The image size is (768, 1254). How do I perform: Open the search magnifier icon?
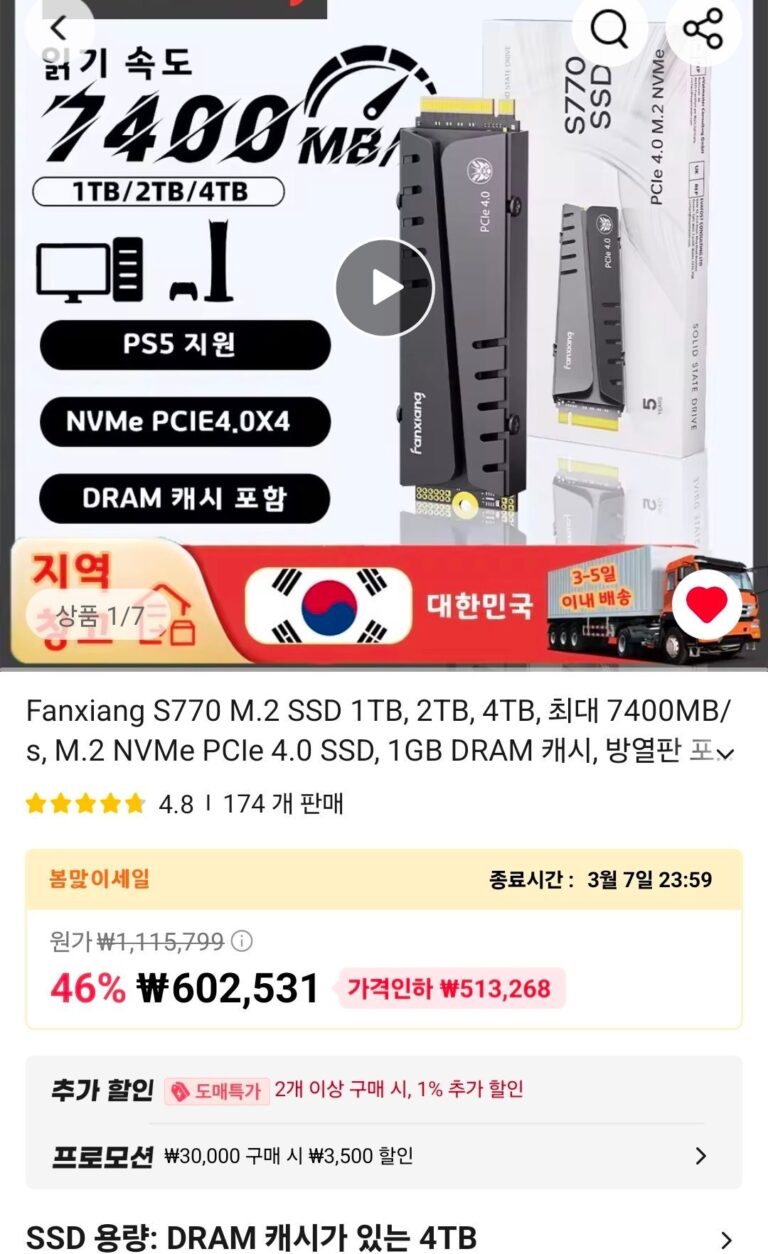(x=609, y=29)
